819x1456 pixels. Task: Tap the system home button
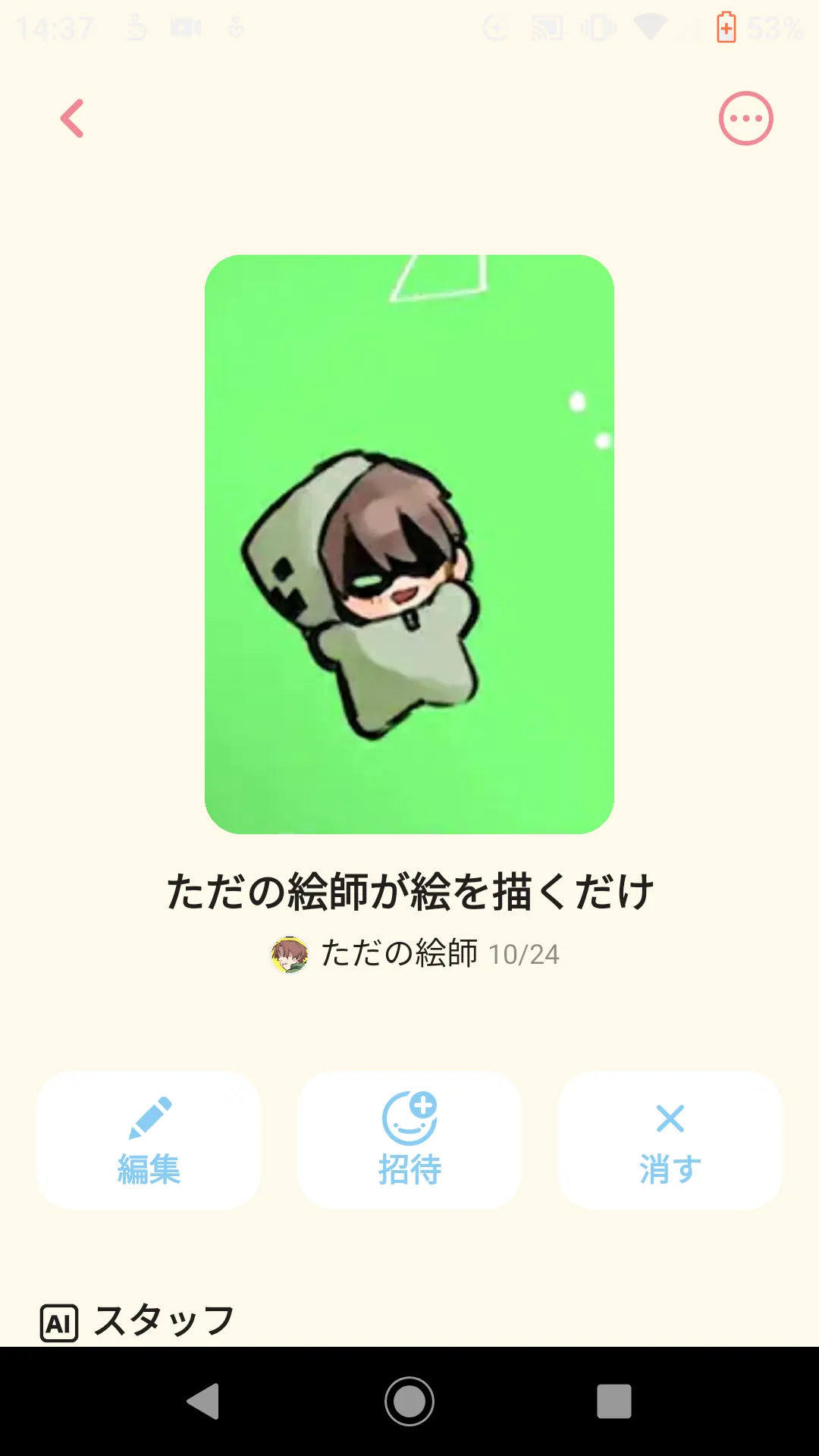click(409, 1401)
